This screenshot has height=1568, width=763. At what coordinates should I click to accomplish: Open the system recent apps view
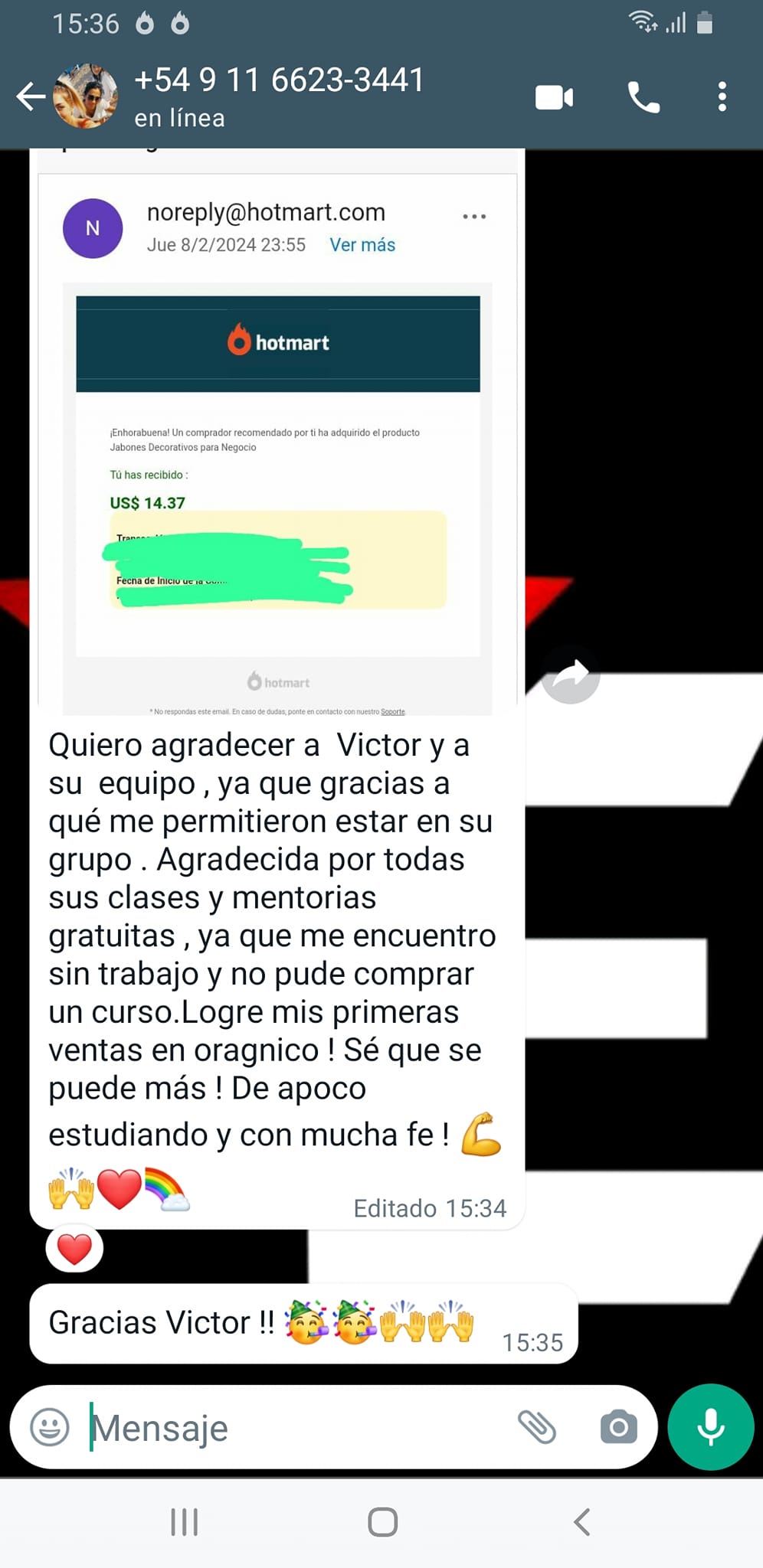(x=185, y=1522)
